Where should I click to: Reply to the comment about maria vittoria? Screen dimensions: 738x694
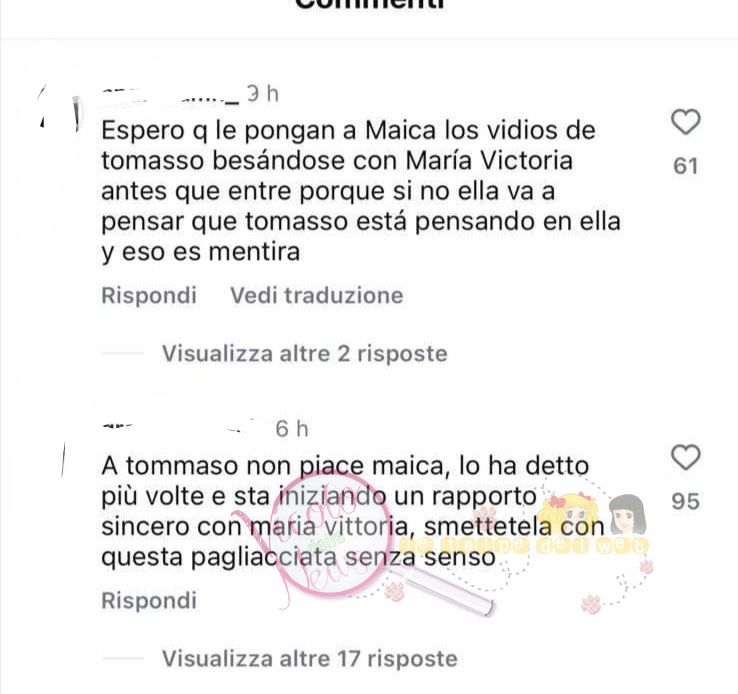point(149,601)
